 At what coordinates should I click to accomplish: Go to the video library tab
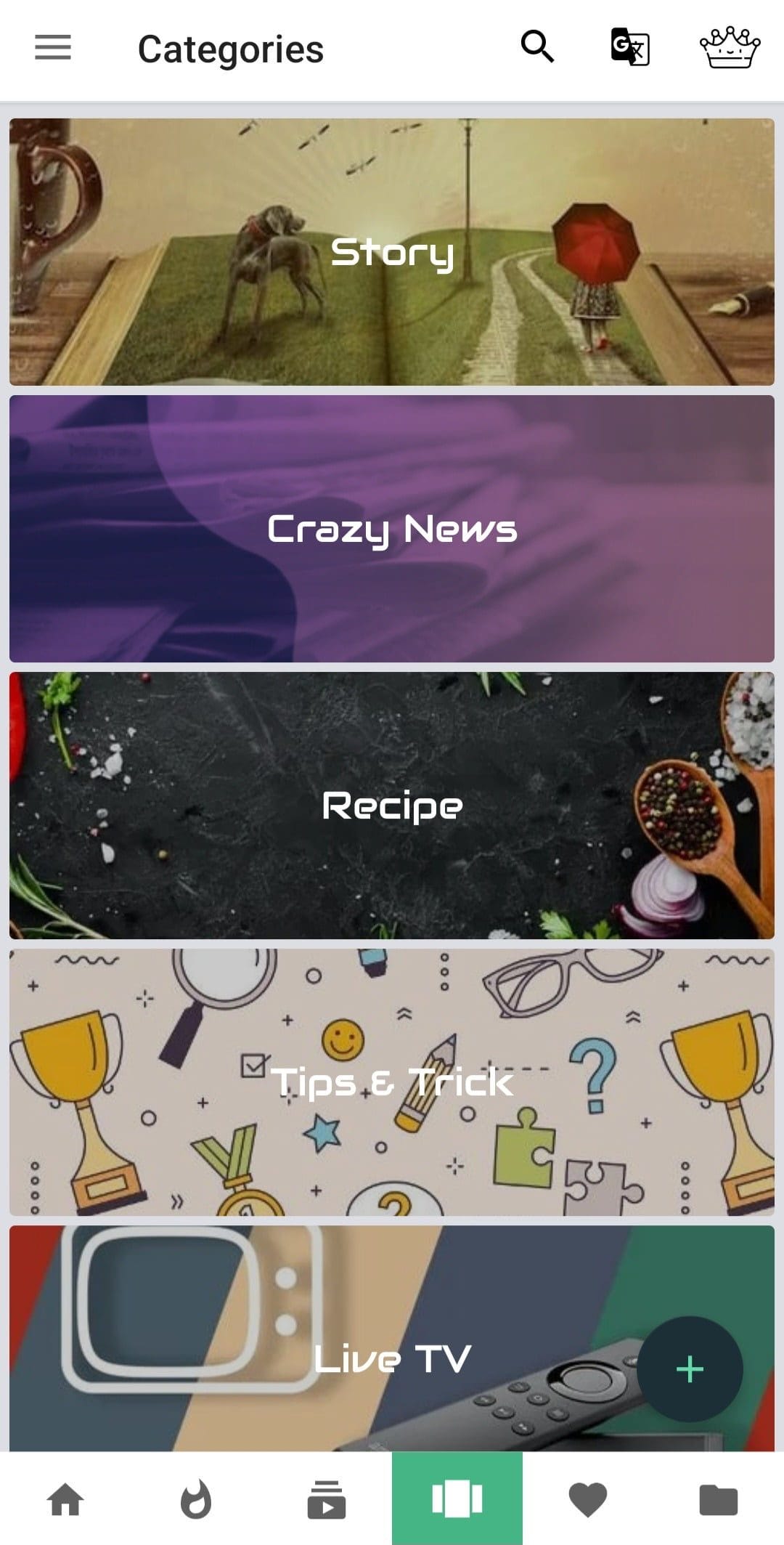click(x=327, y=1499)
